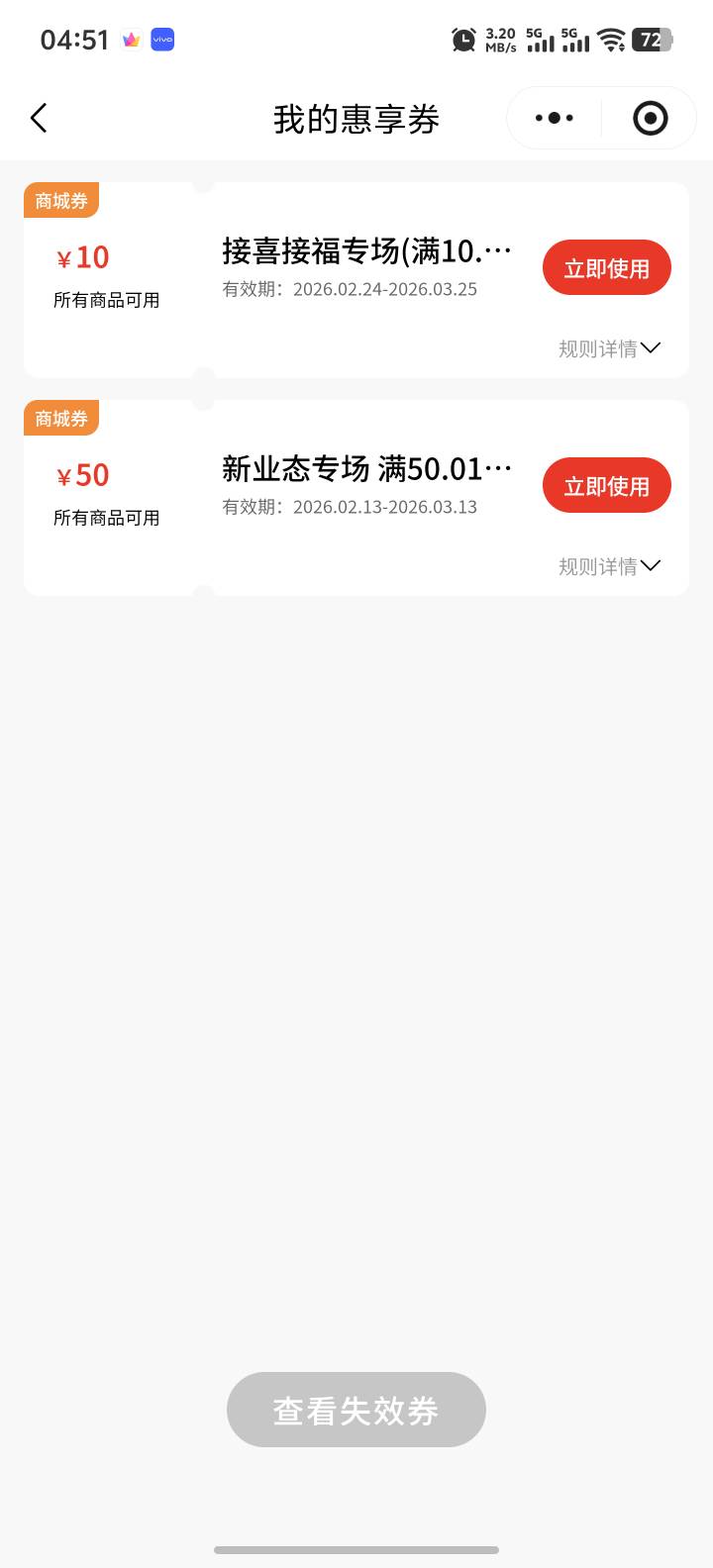Open the mini program more-options menu
713x1568 pixels.
click(x=554, y=119)
